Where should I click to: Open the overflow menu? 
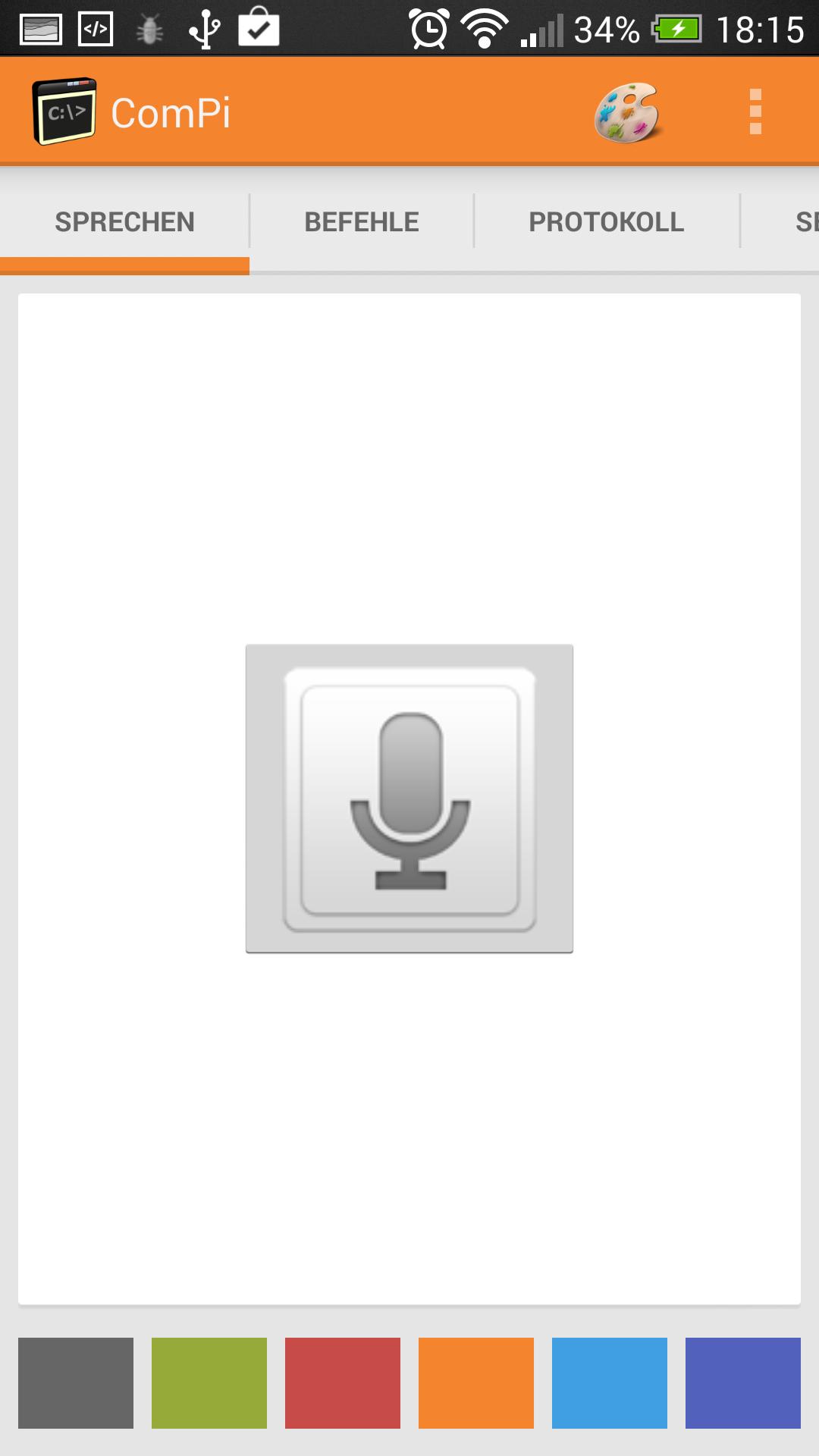(x=755, y=112)
